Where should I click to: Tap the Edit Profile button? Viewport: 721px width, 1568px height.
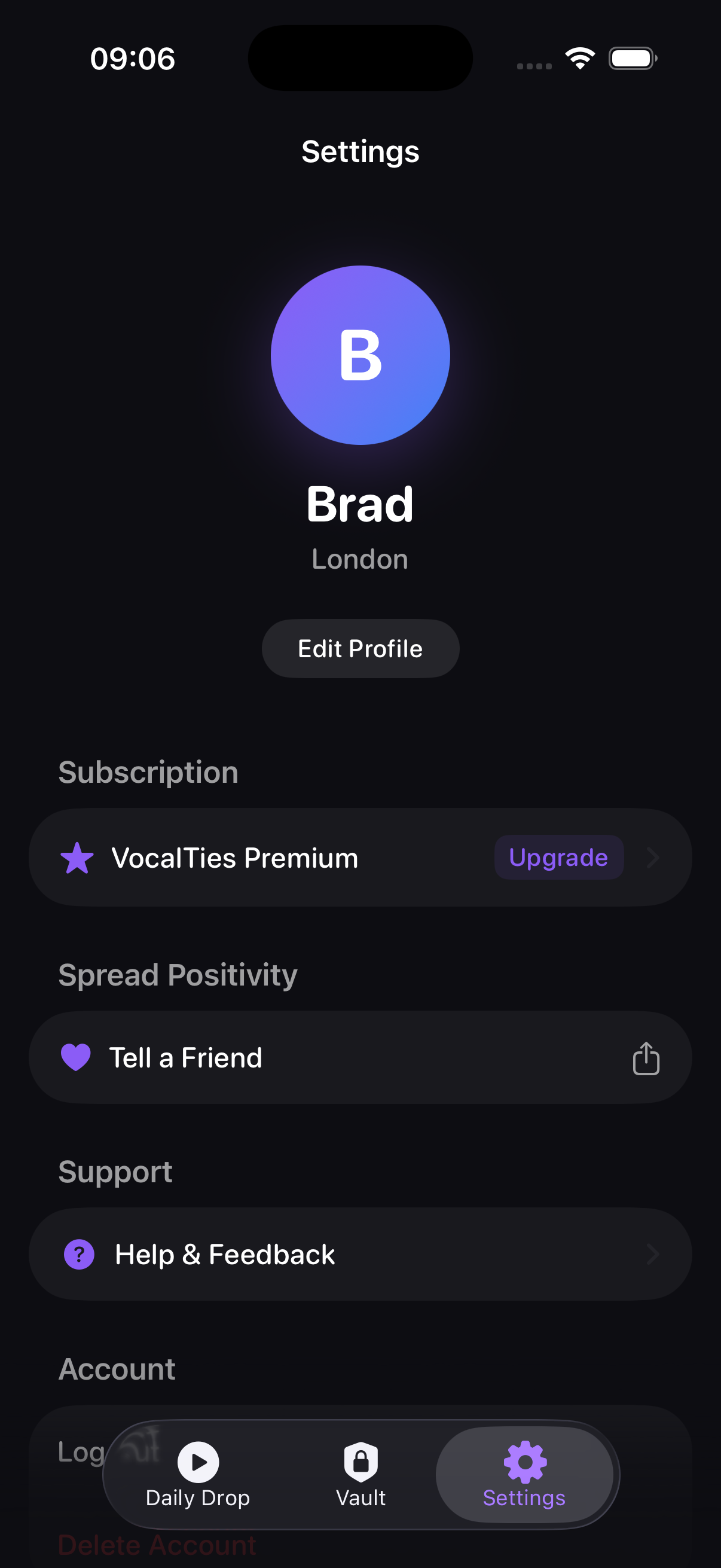(360, 648)
